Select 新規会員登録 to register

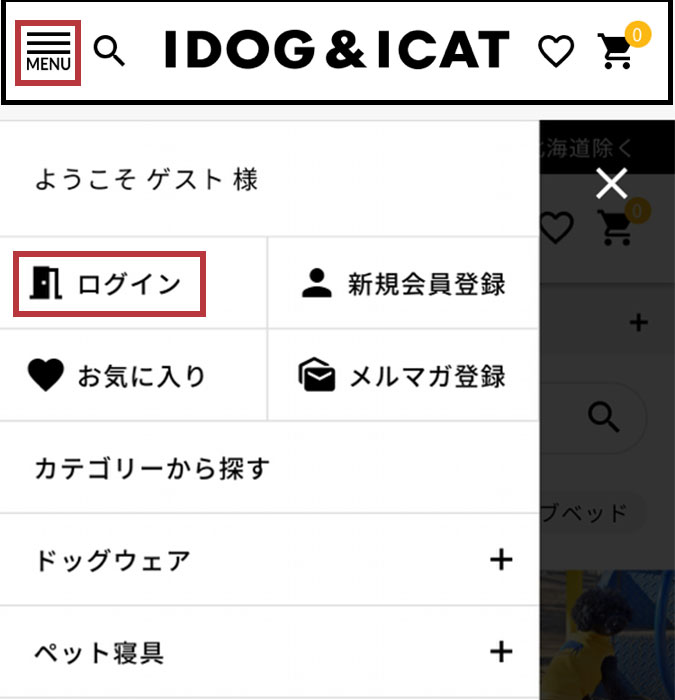(403, 284)
